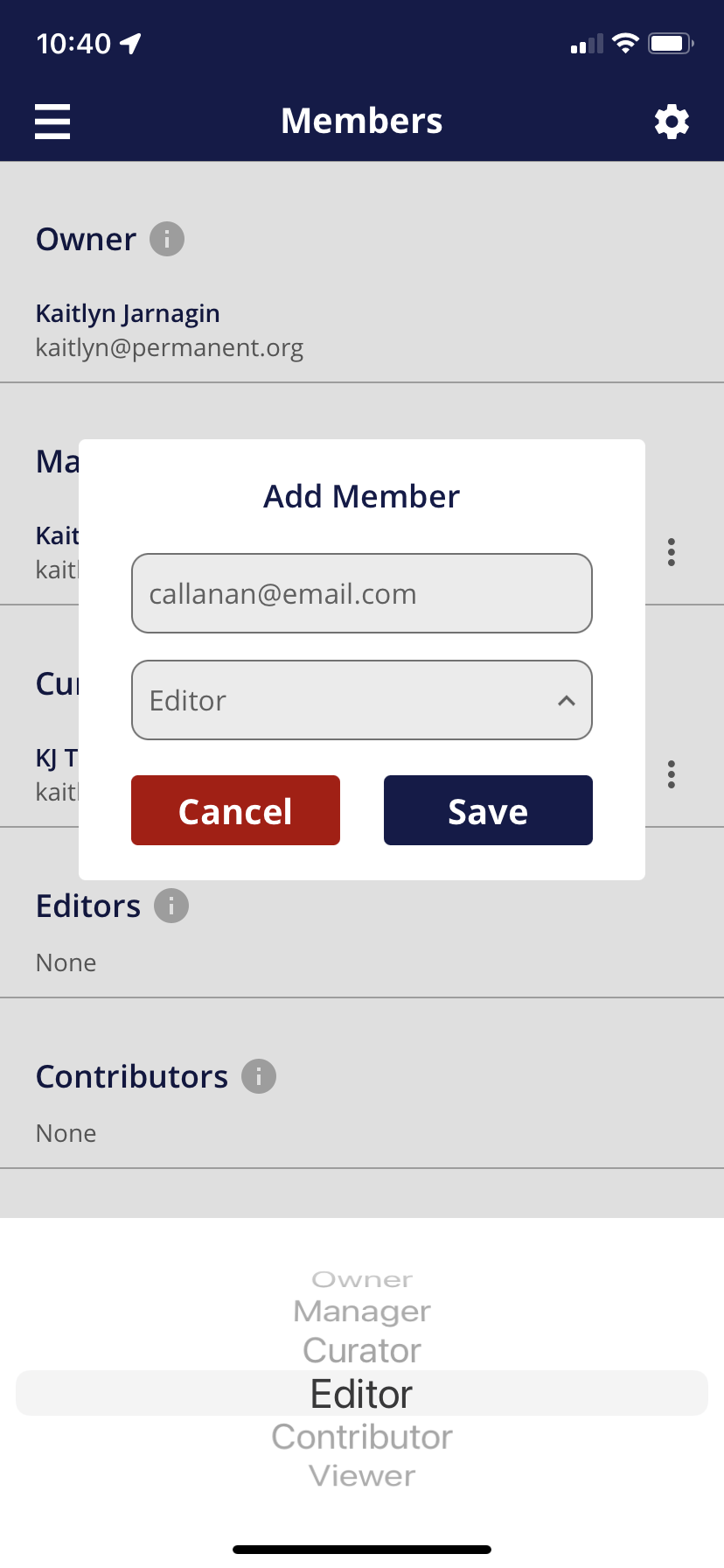Select Viewer in the role picker
Image resolution: width=724 pixels, height=1568 pixels.
pyautogui.click(x=361, y=1476)
